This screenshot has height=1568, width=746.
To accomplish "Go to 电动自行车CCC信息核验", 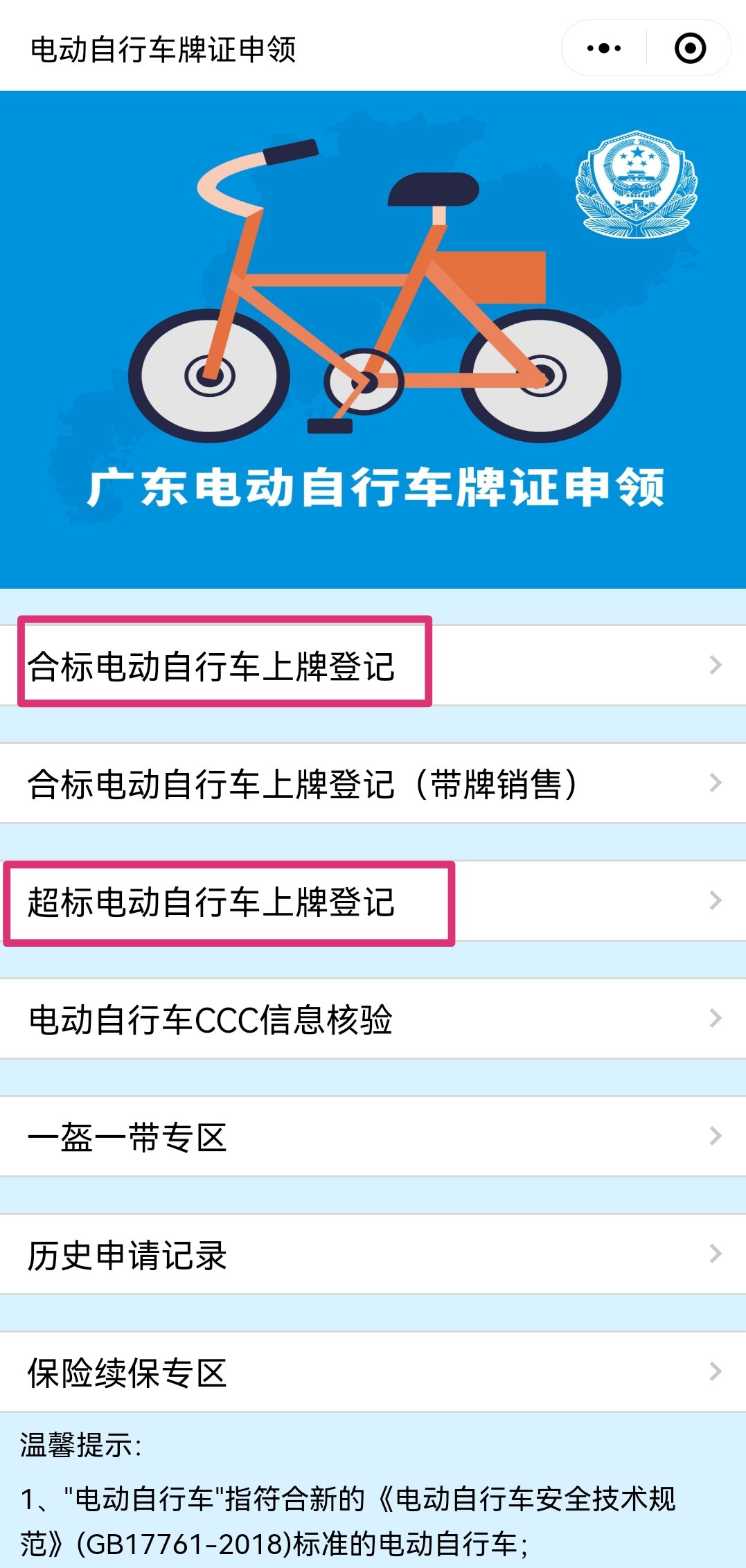I will coord(373,1019).
